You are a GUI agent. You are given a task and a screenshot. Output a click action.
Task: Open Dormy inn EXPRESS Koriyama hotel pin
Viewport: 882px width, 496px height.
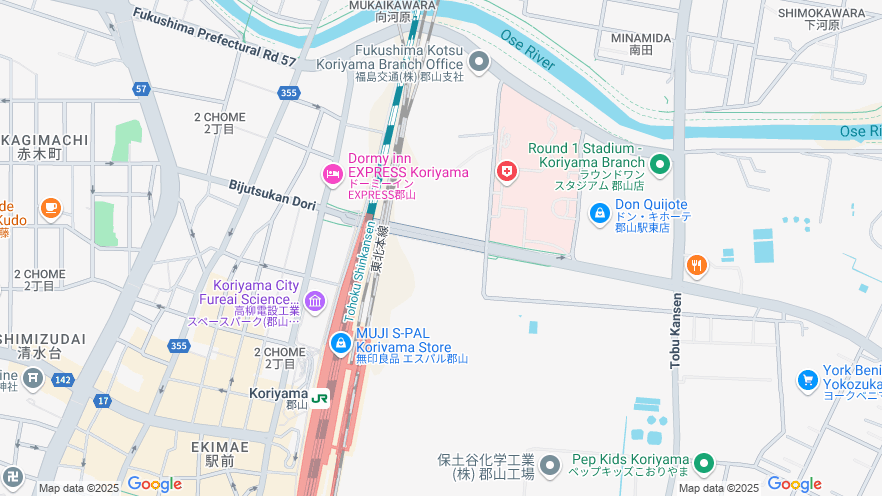[x=333, y=175]
